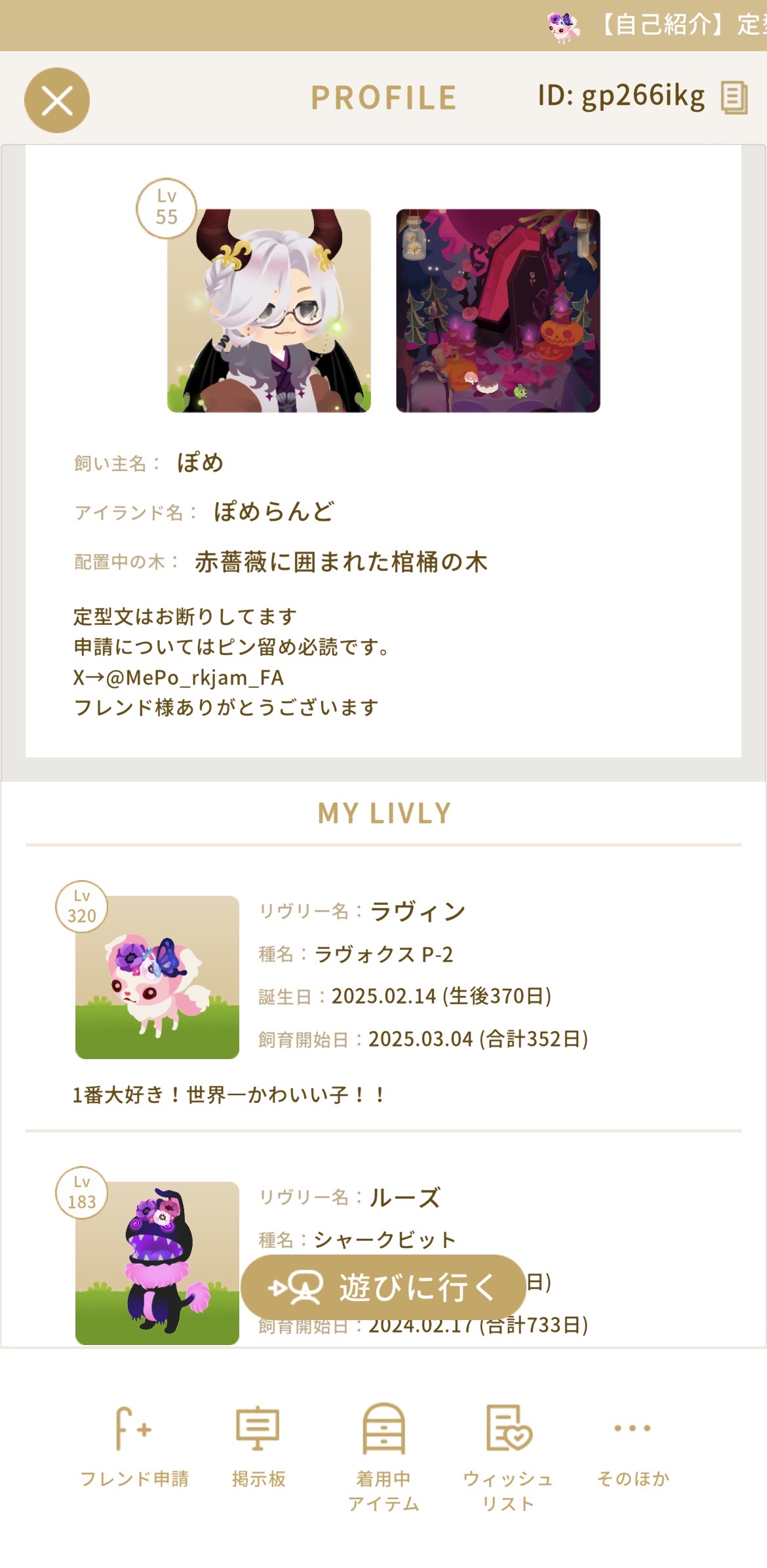Open the horned avatar picture
This screenshot has height=1568, width=767.
(269, 311)
